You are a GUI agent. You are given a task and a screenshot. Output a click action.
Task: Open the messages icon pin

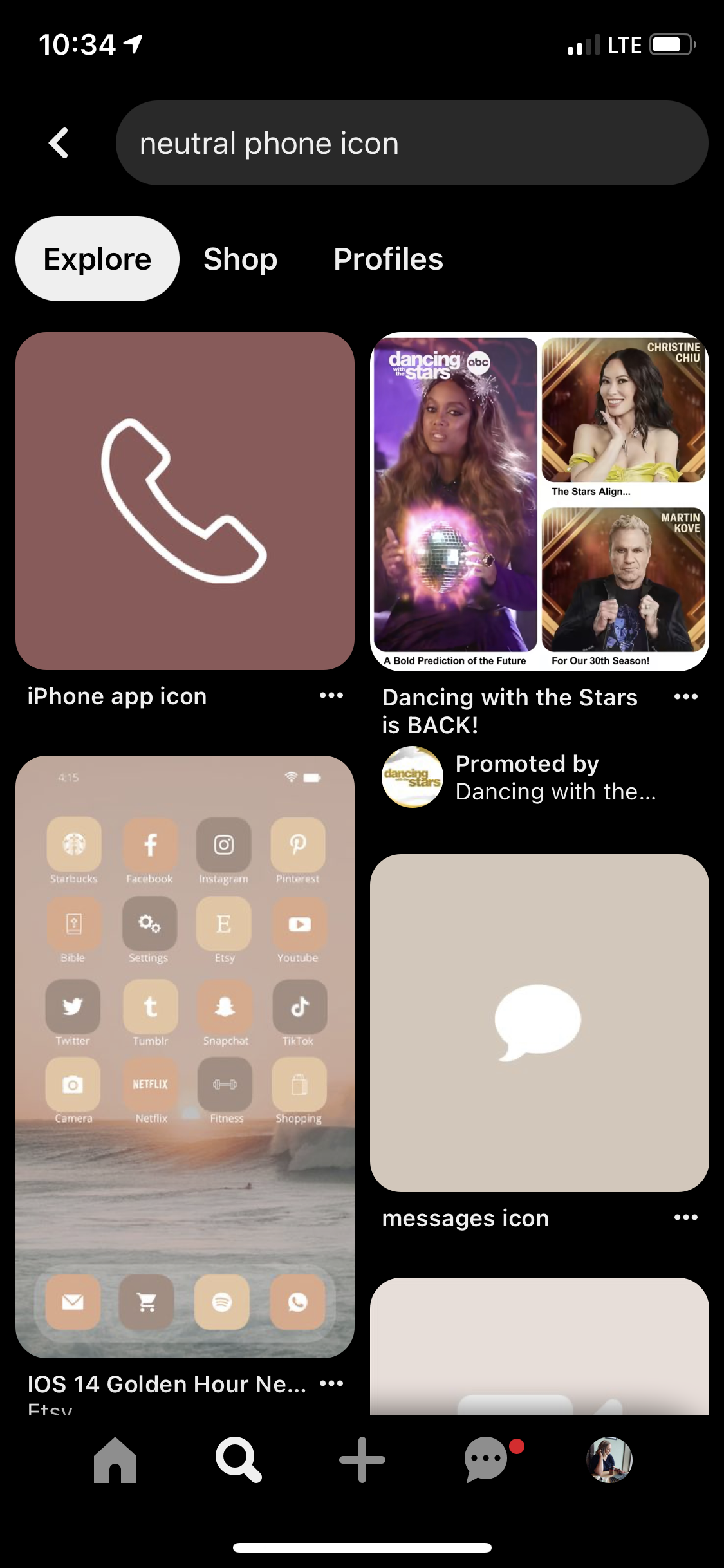pyautogui.click(x=539, y=1022)
